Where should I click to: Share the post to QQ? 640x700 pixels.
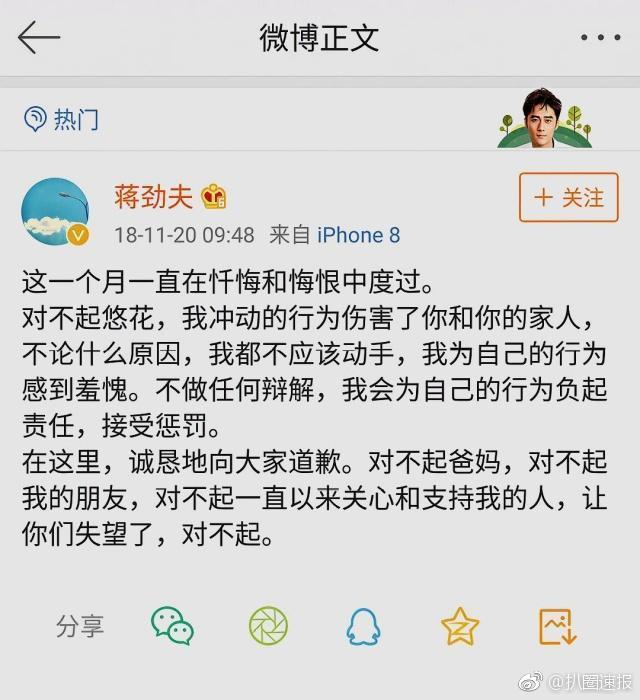pyautogui.click(x=363, y=626)
